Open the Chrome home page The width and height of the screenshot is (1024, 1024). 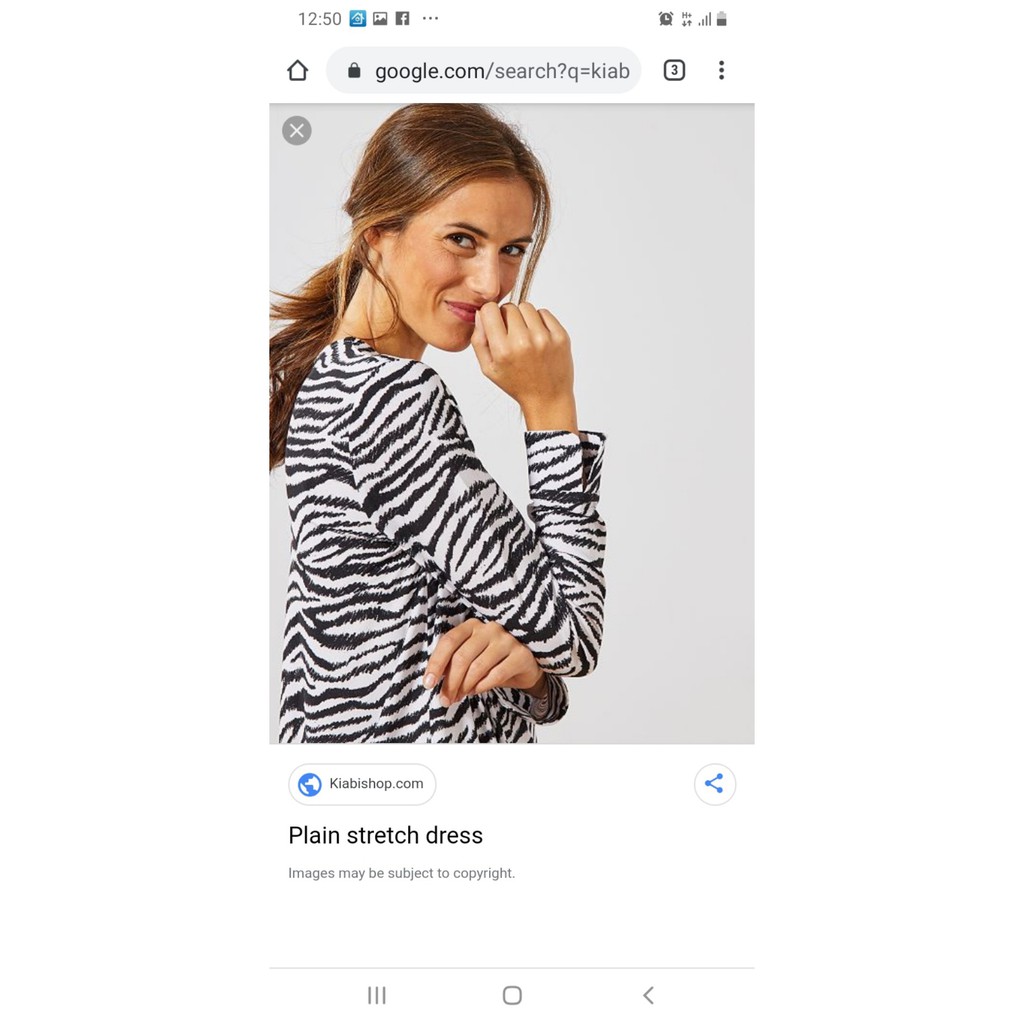coord(298,70)
